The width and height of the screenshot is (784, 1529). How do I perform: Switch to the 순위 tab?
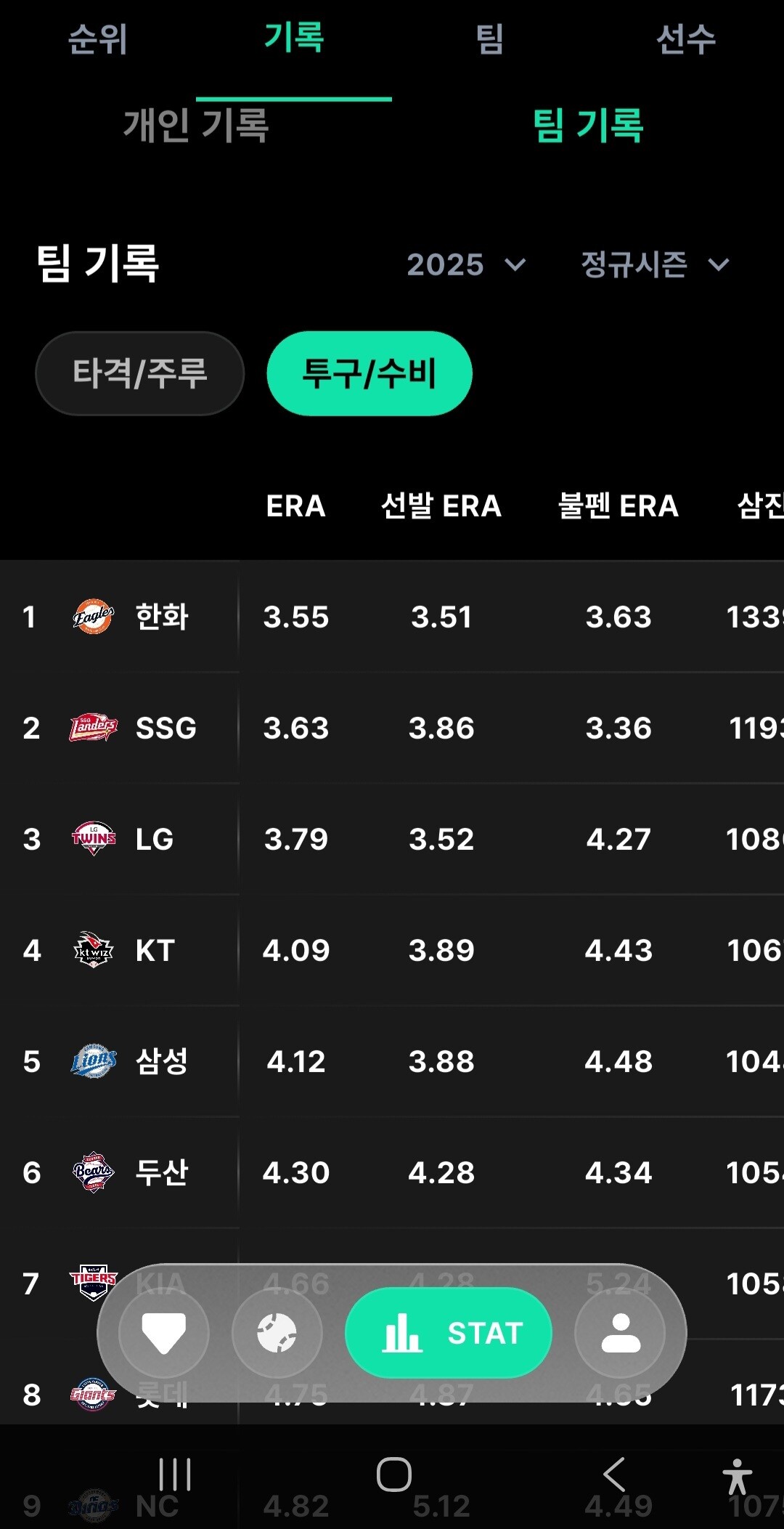coord(98,39)
